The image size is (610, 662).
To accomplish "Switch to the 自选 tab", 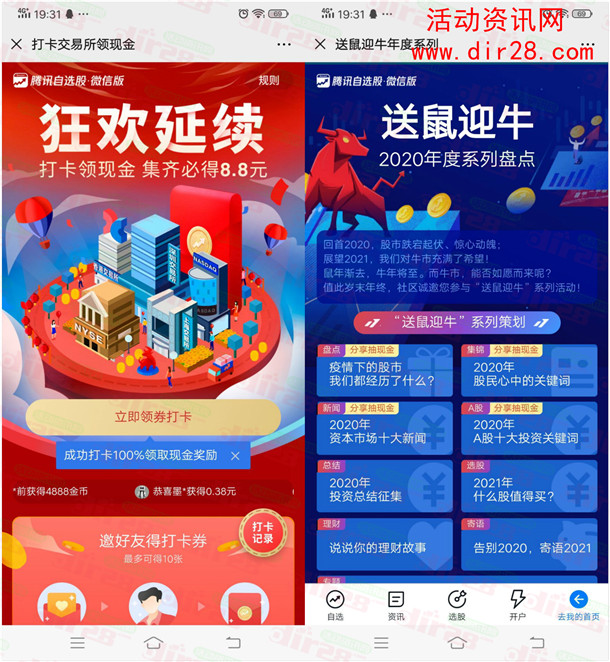I will point(335,605).
